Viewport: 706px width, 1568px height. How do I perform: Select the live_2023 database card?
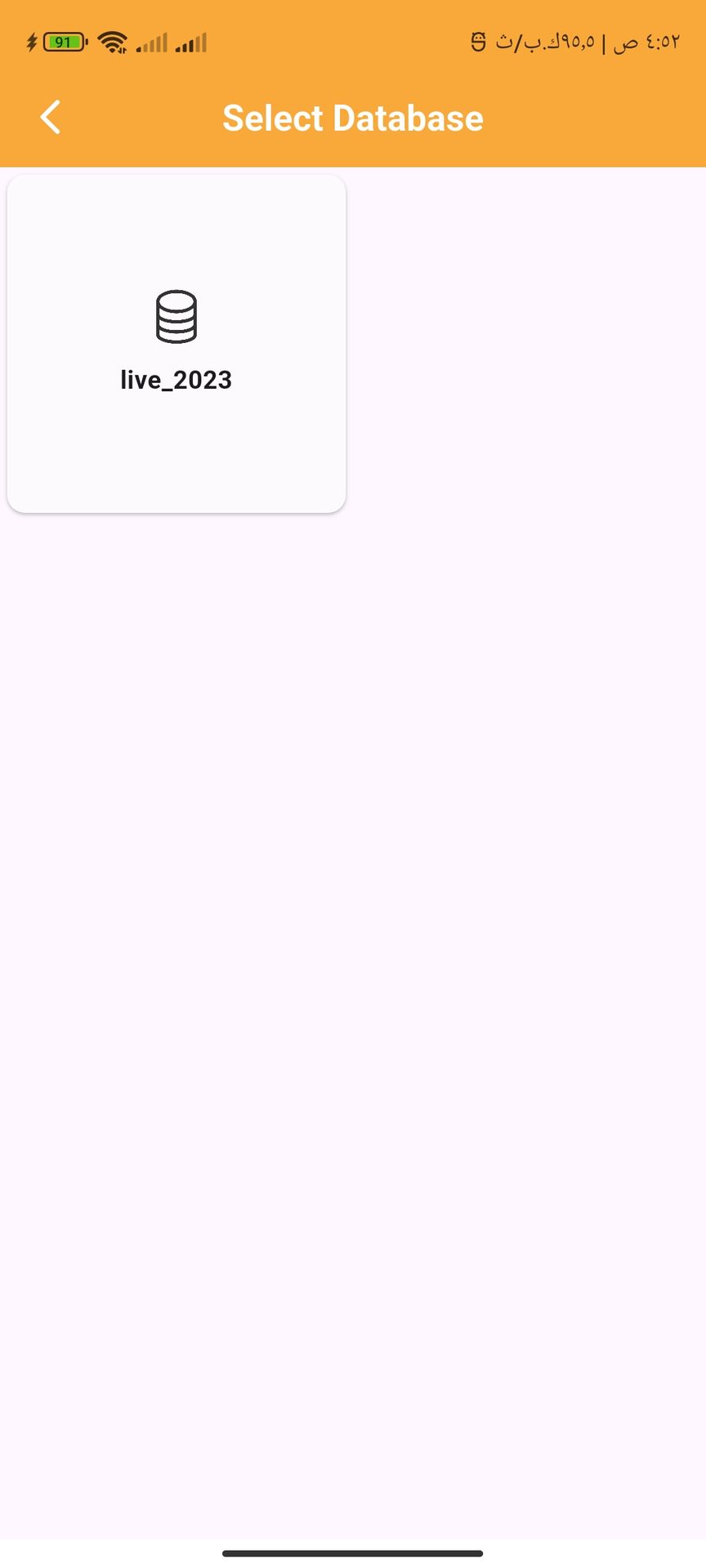coord(176,344)
